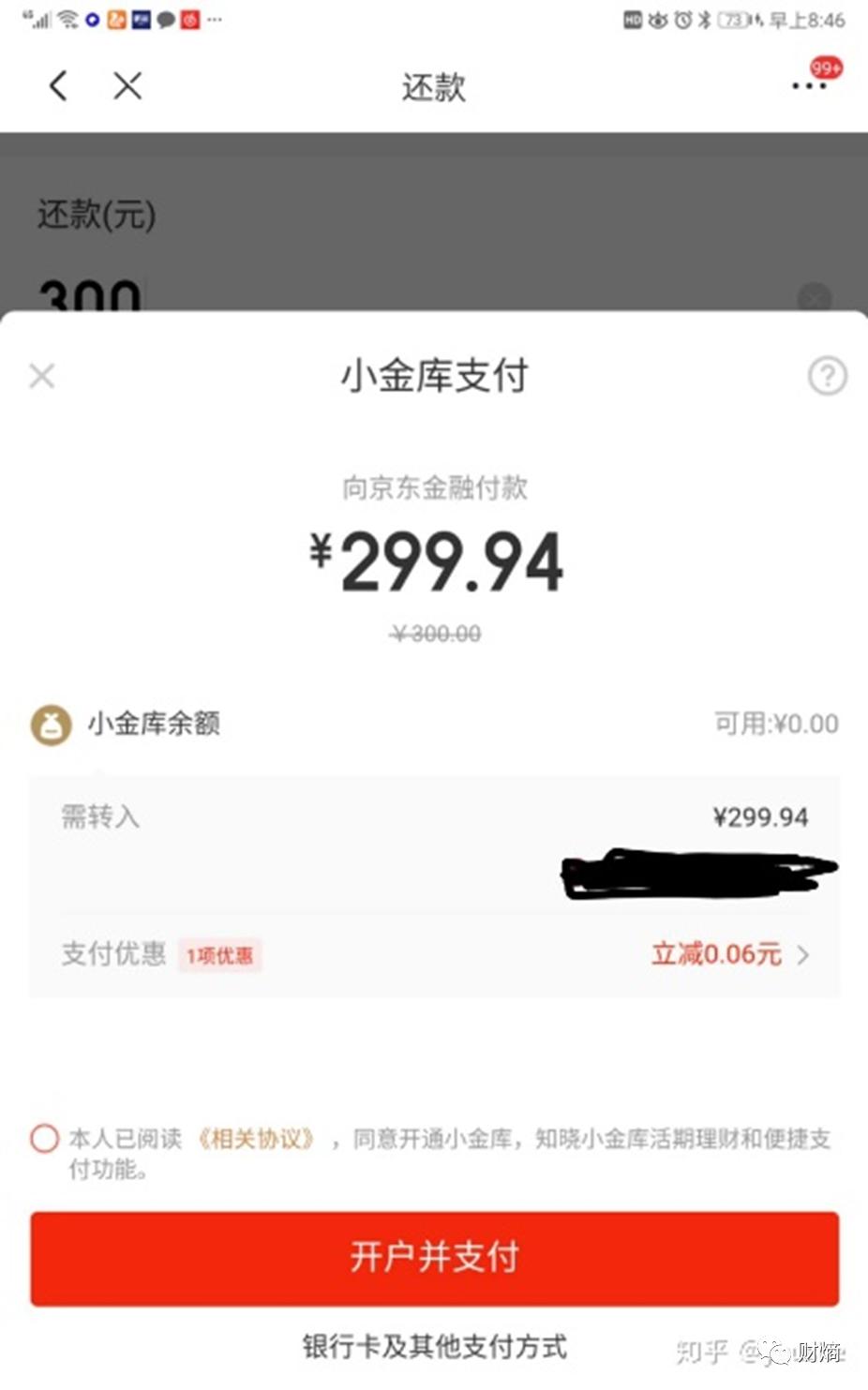Select the agreement radio button for 相关协议
868x1390 pixels.
click(x=43, y=1137)
